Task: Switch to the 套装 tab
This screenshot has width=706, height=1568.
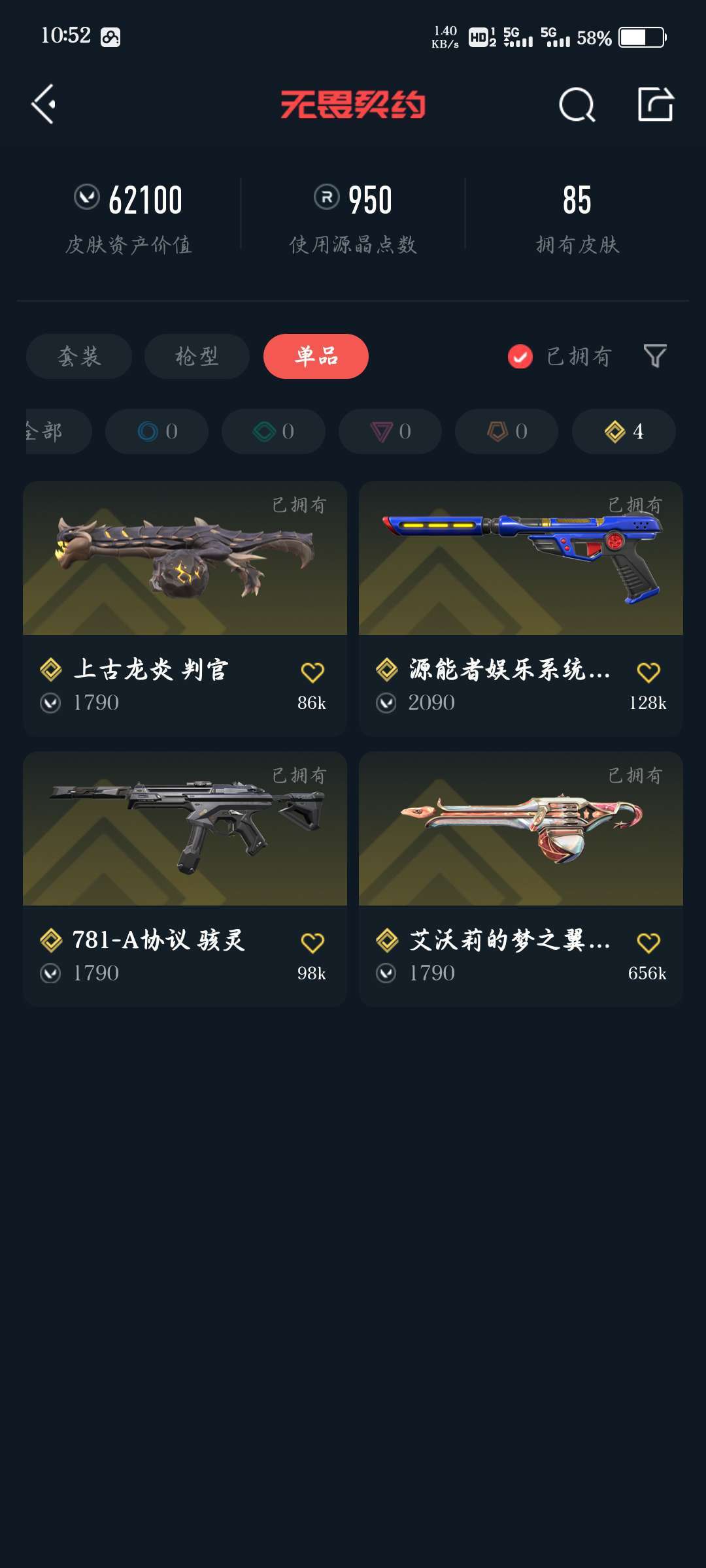Action: tap(79, 356)
